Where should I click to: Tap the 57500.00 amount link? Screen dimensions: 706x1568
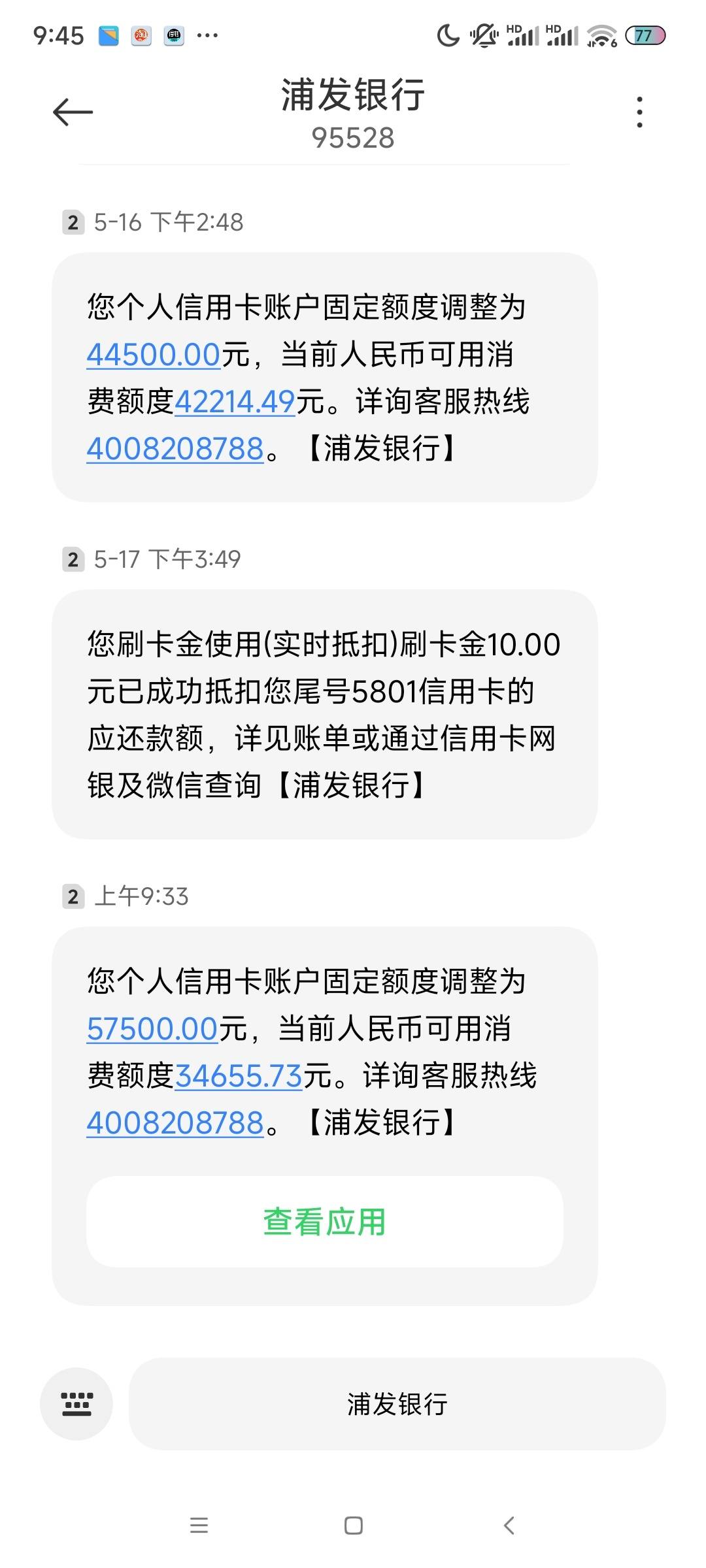[x=152, y=1029]
